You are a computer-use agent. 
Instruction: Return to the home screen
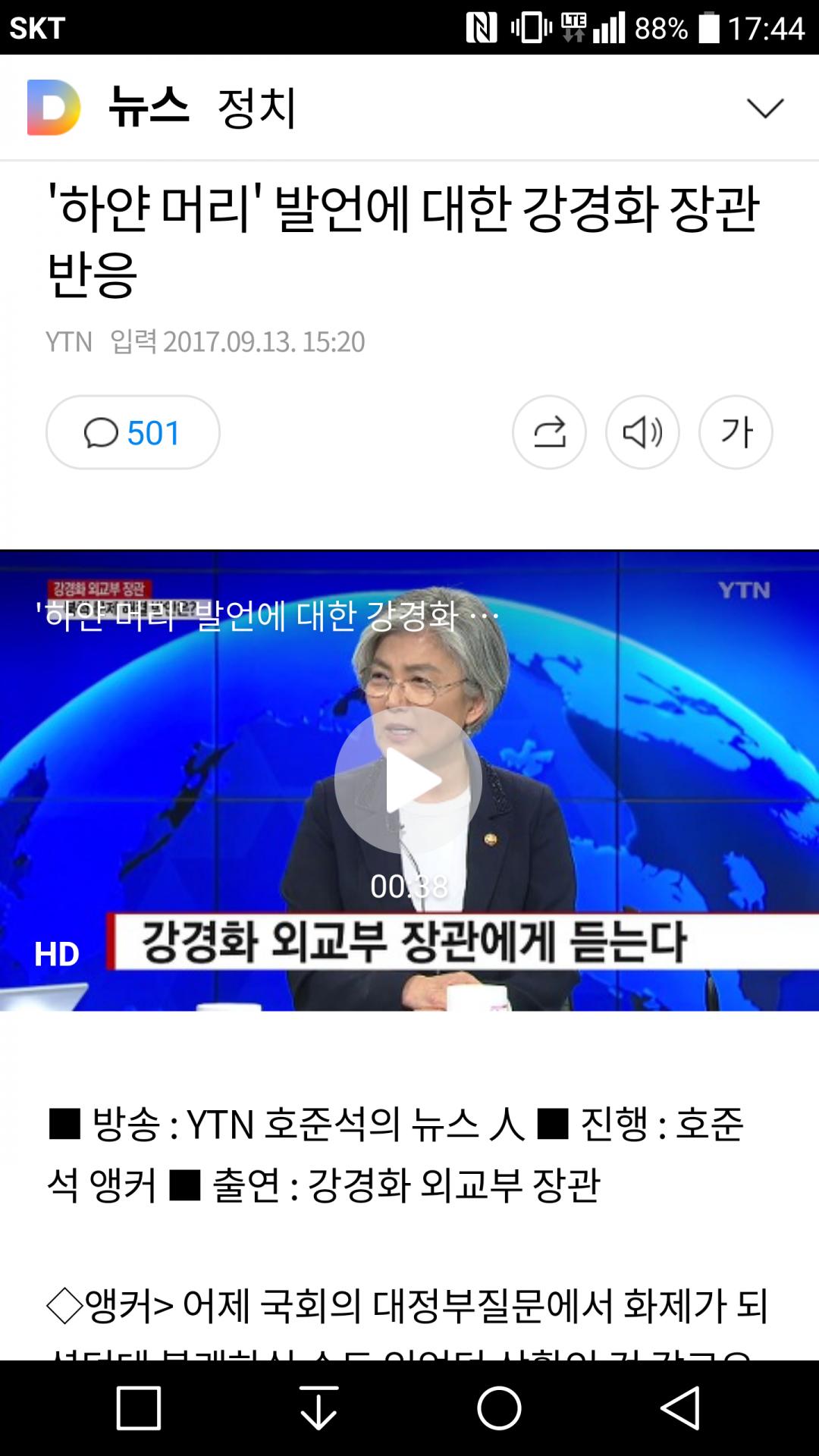[x=499, y=1408]
